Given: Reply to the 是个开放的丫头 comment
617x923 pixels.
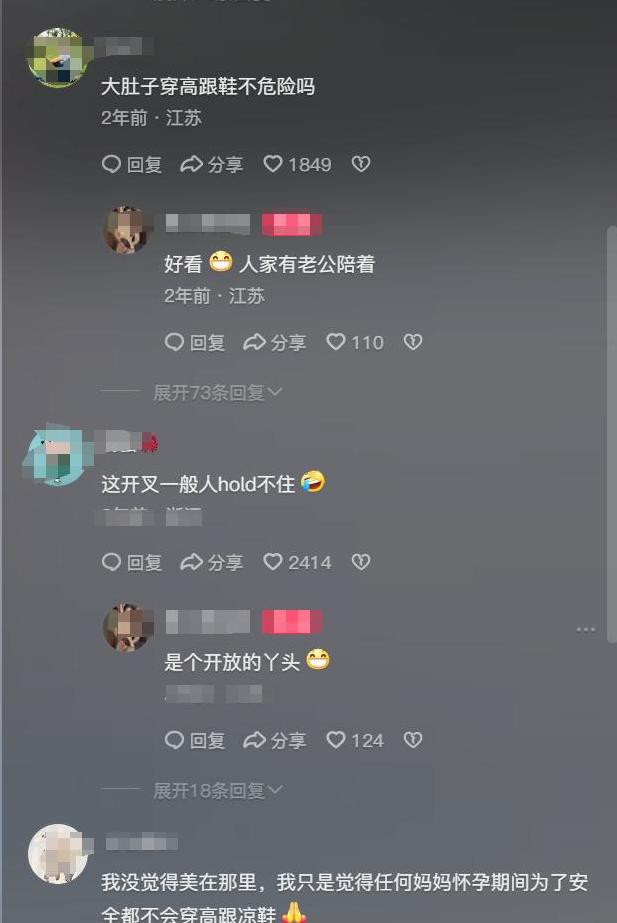Looking at the screenshot, I should click(x=195, y=740).
